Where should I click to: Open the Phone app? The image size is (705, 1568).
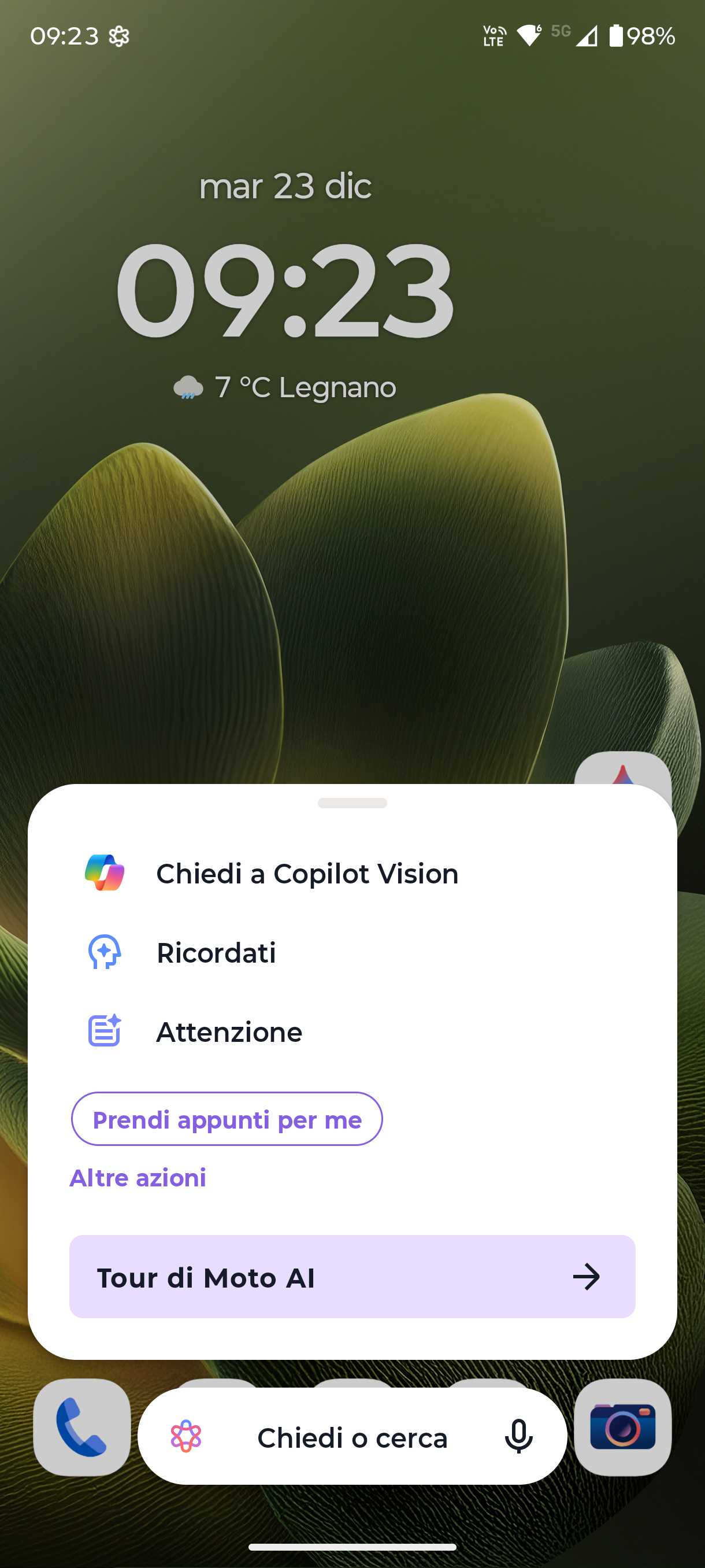81,1426
